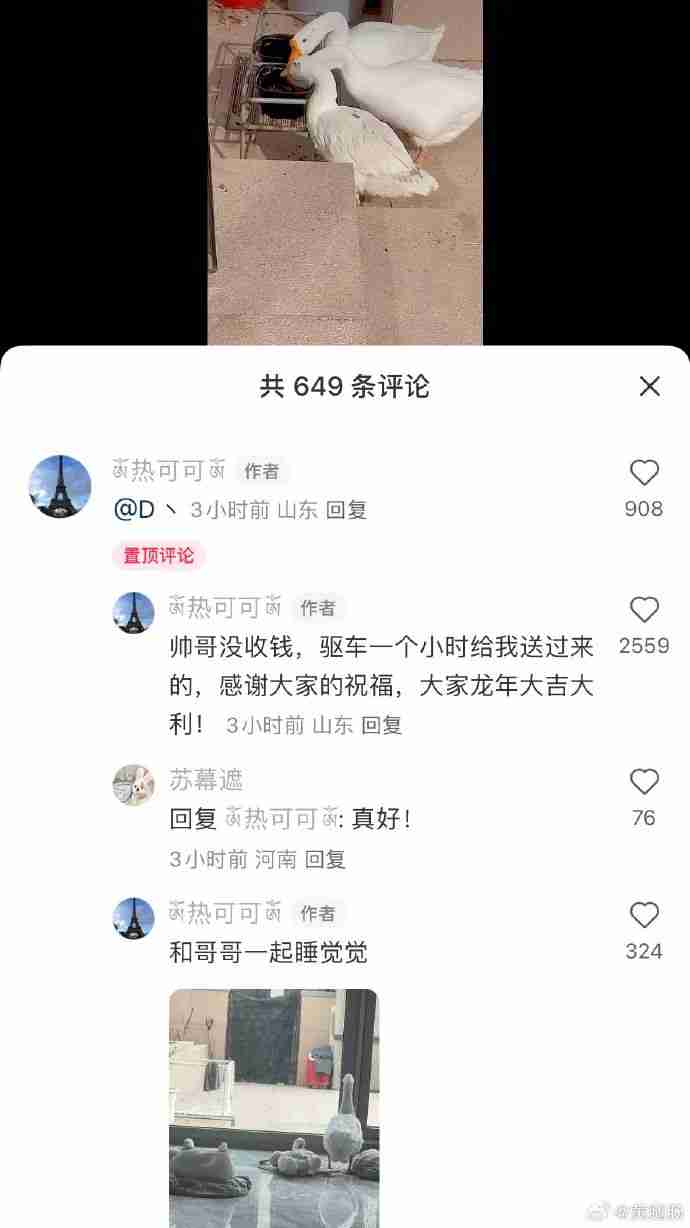Like the pinned @D comment

[x=644, y=473]
